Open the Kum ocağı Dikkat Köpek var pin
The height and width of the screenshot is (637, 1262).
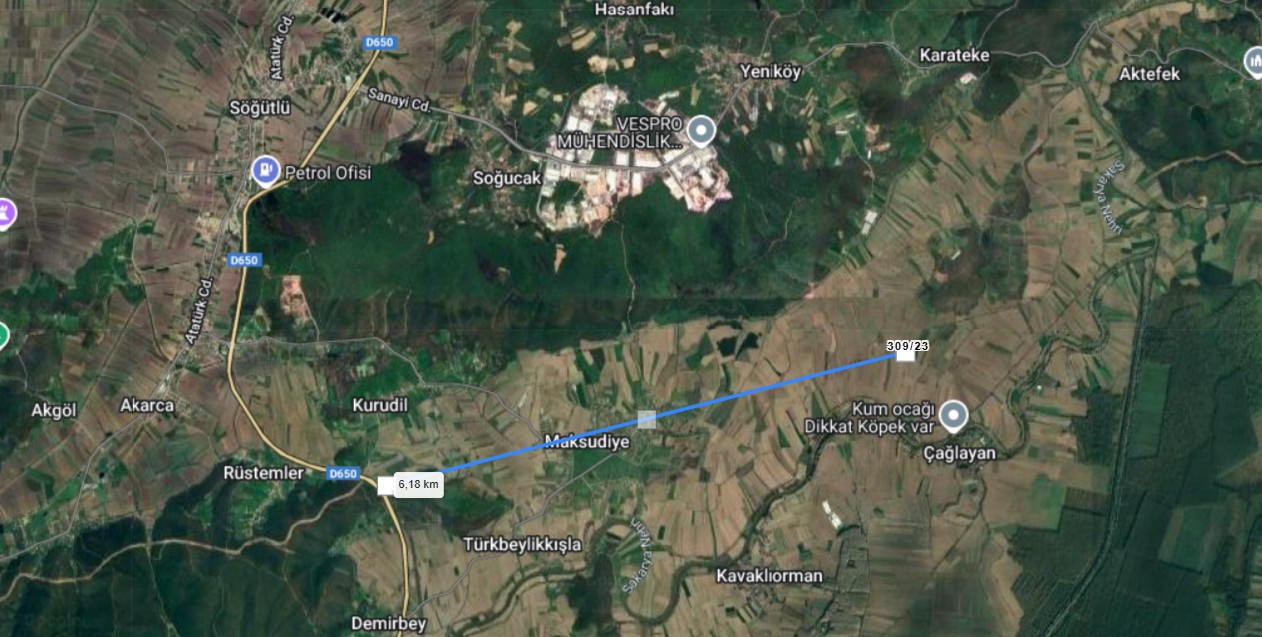click(954, 413)
